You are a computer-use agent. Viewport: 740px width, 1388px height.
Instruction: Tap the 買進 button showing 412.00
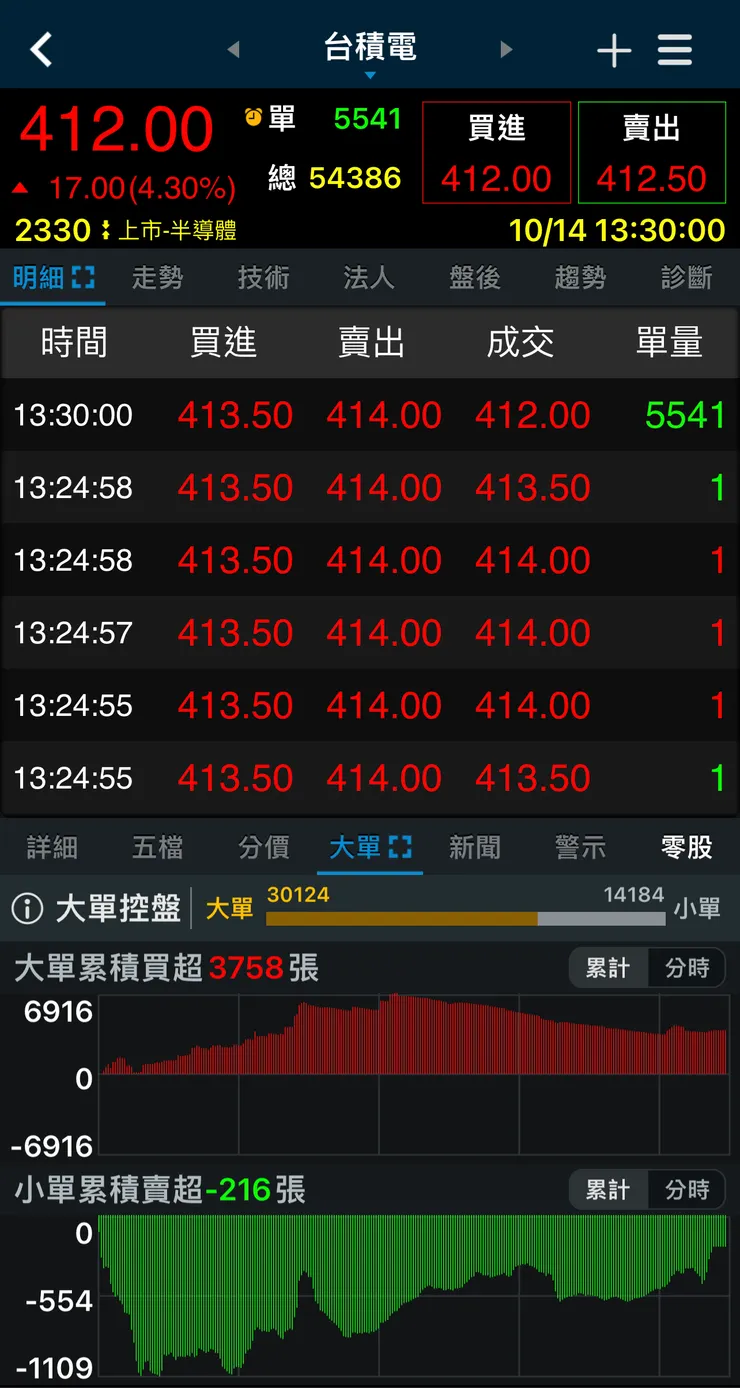(x=496, y=152)
